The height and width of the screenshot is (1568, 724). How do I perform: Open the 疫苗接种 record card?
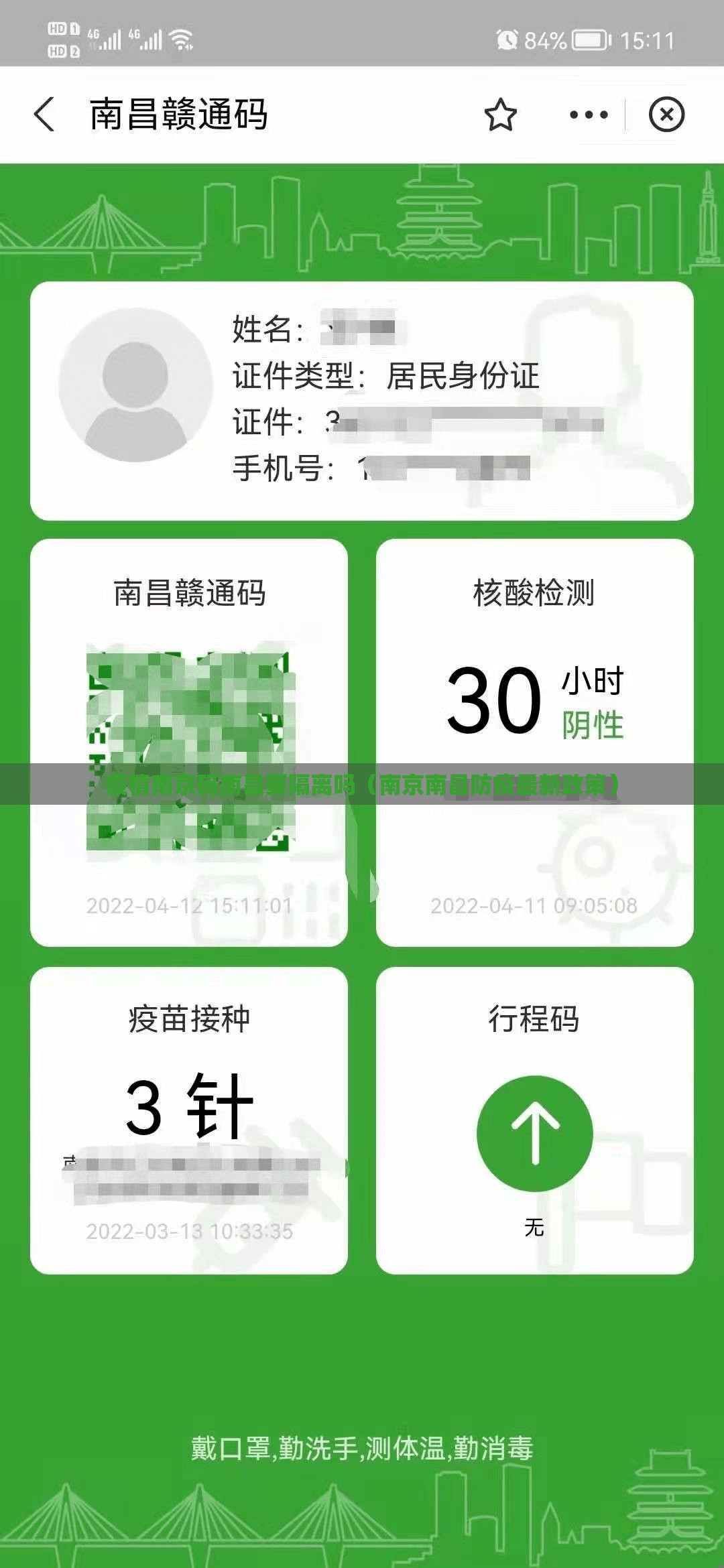click(189, 1120)
